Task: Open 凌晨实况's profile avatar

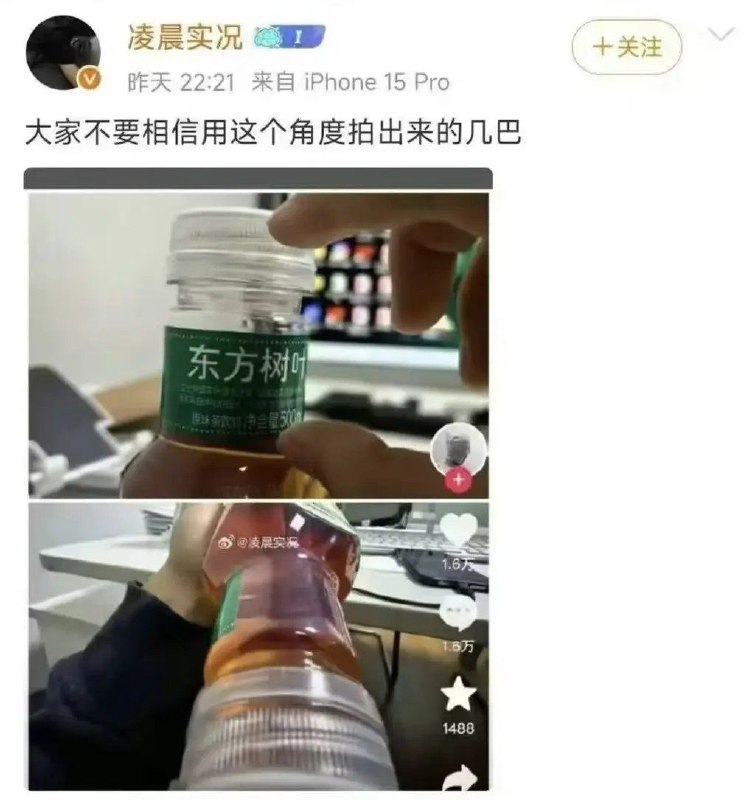Action: pyautogui.click(x=62, y=53)
